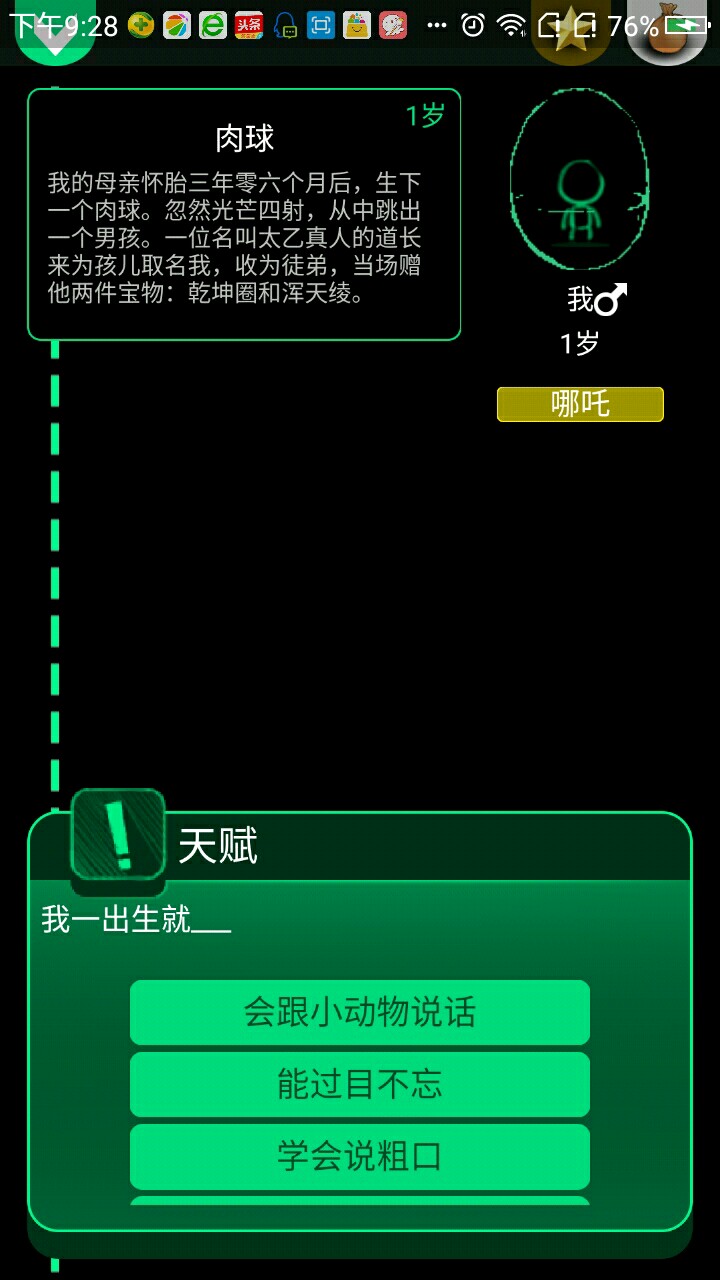This screenshot has height=1280, width=720.
Task: Open the 肉球 event card
Action: pyautogui.click(x=244, y=214)
